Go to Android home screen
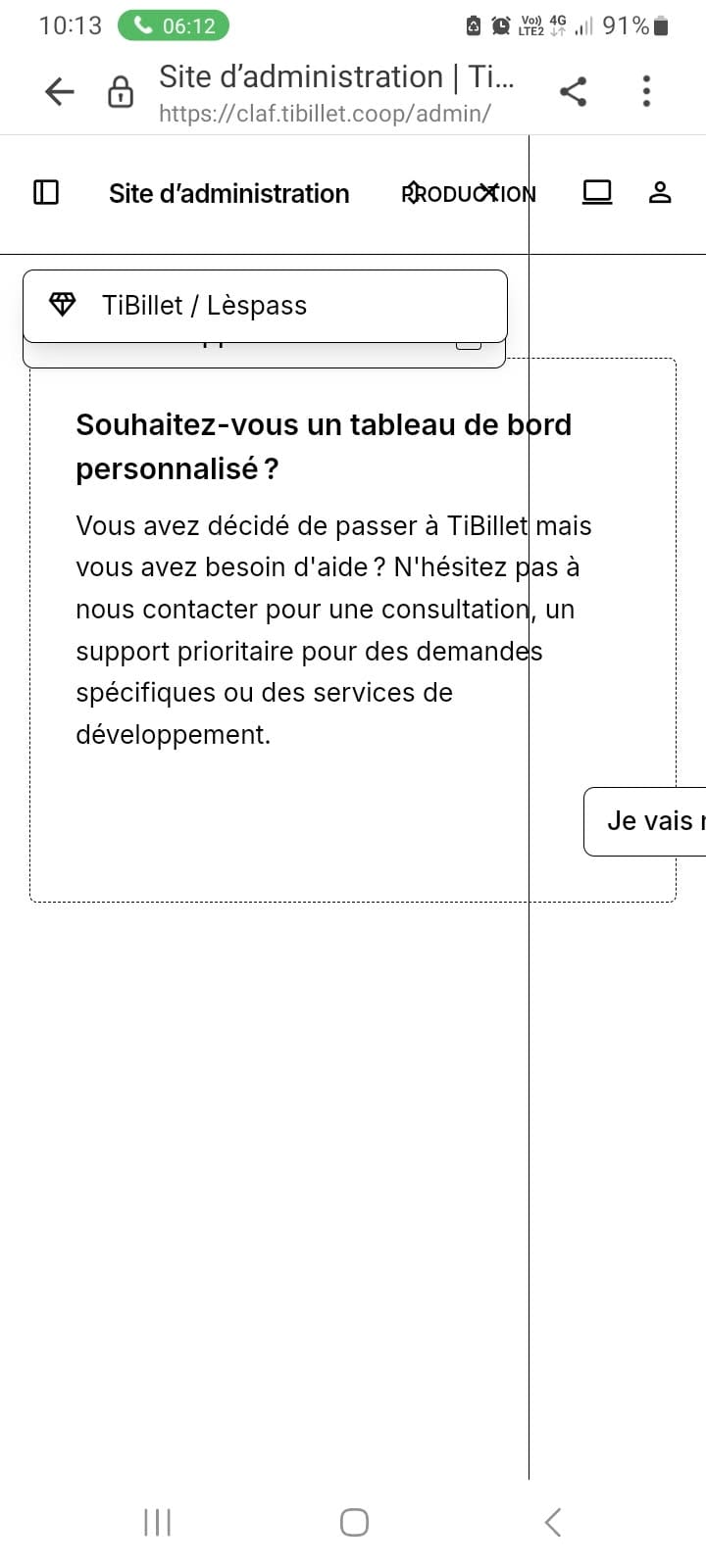Screen dimensions: 706x1568 (354, 1522)
